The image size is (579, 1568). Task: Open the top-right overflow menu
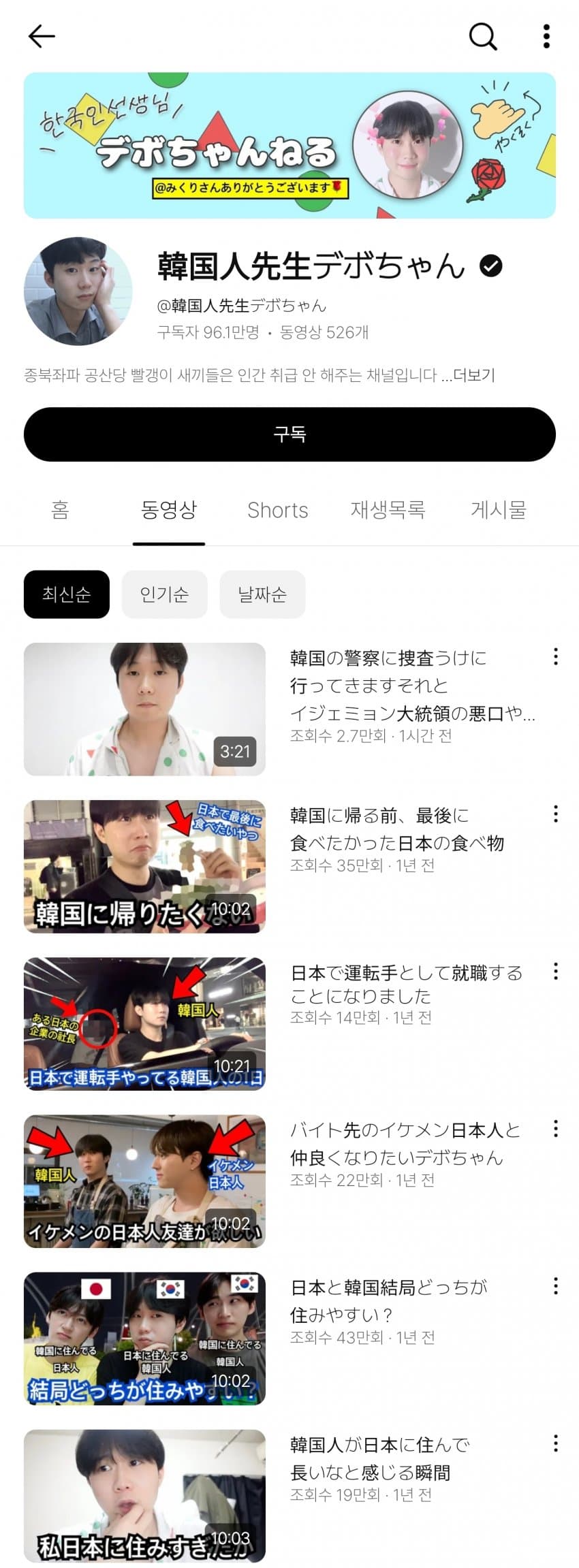(546, 36)
